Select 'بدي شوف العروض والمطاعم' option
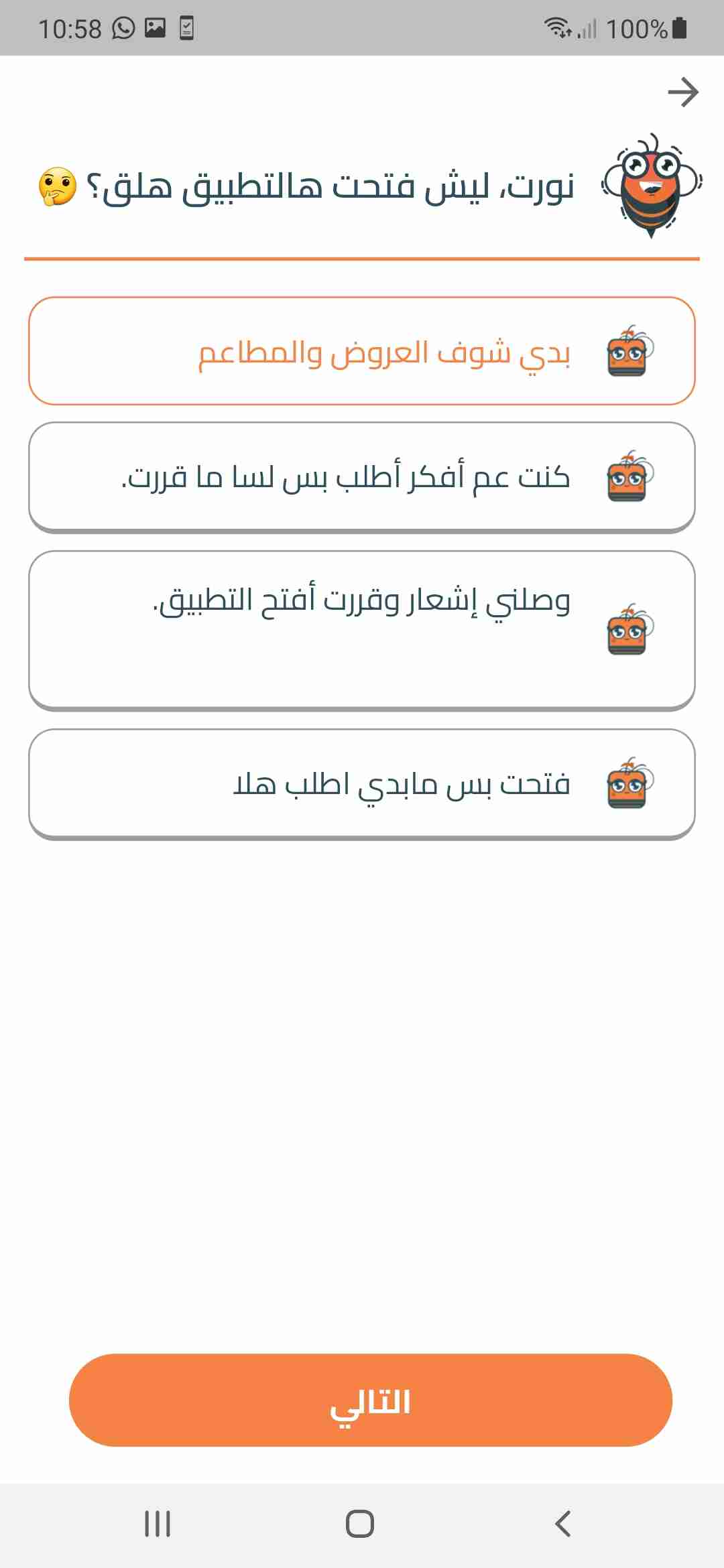This screenshot has width=724, height=1568. tap(362, 351)
